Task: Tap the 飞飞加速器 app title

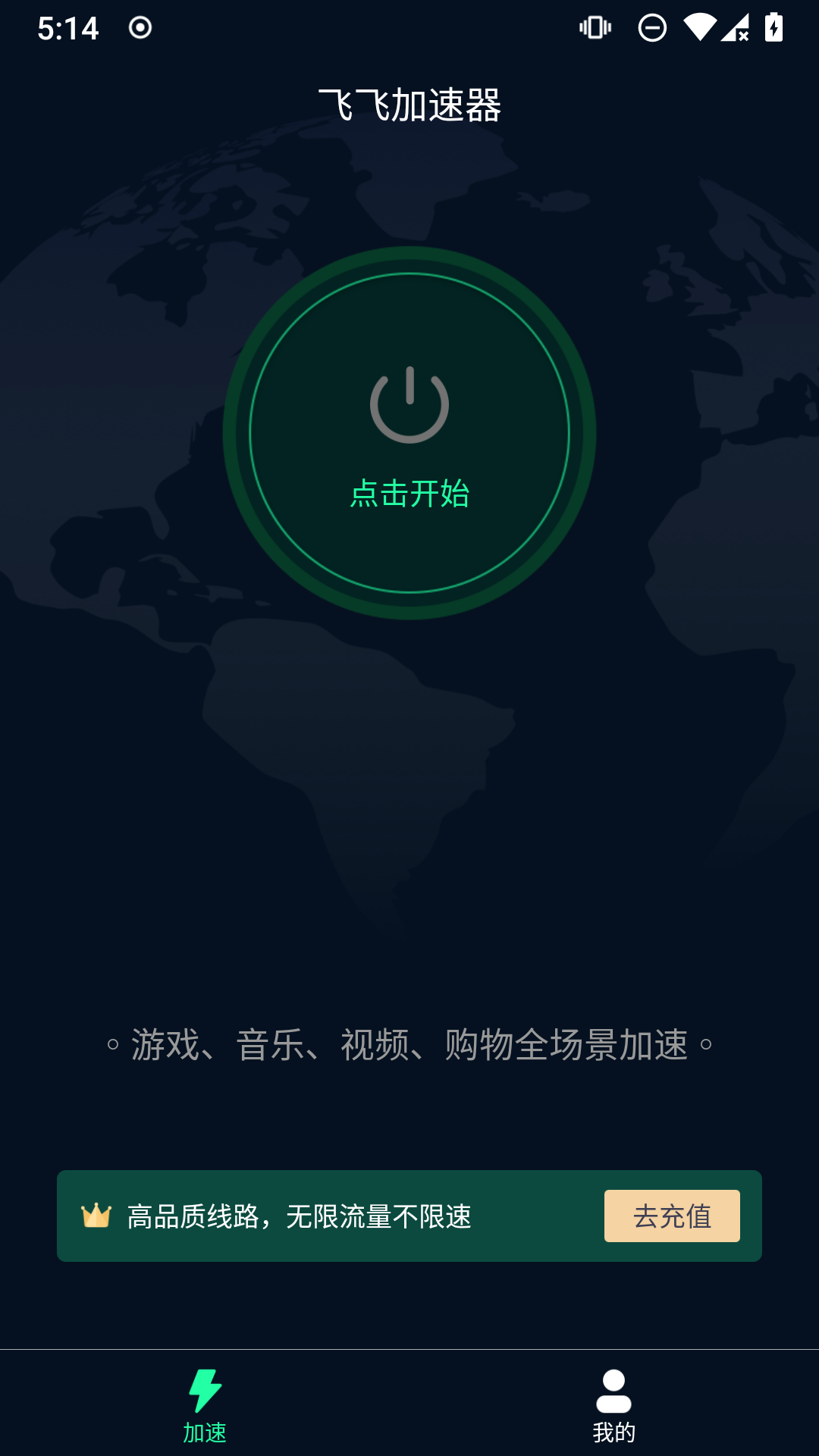Action: click(409, 106)
